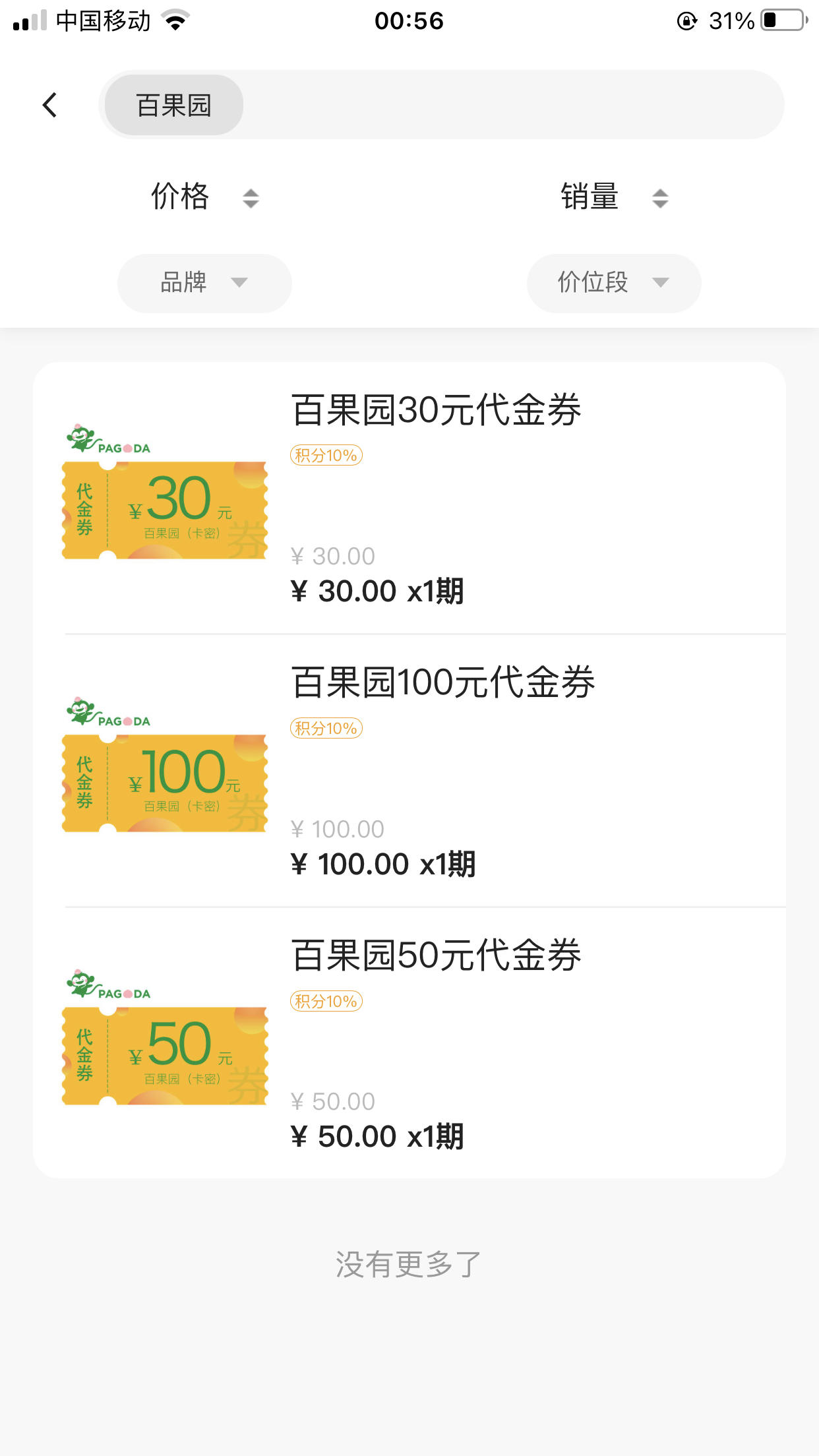Expand the 品牌 filter dropdown
The image size is (819, 1456).
[204, 283]
